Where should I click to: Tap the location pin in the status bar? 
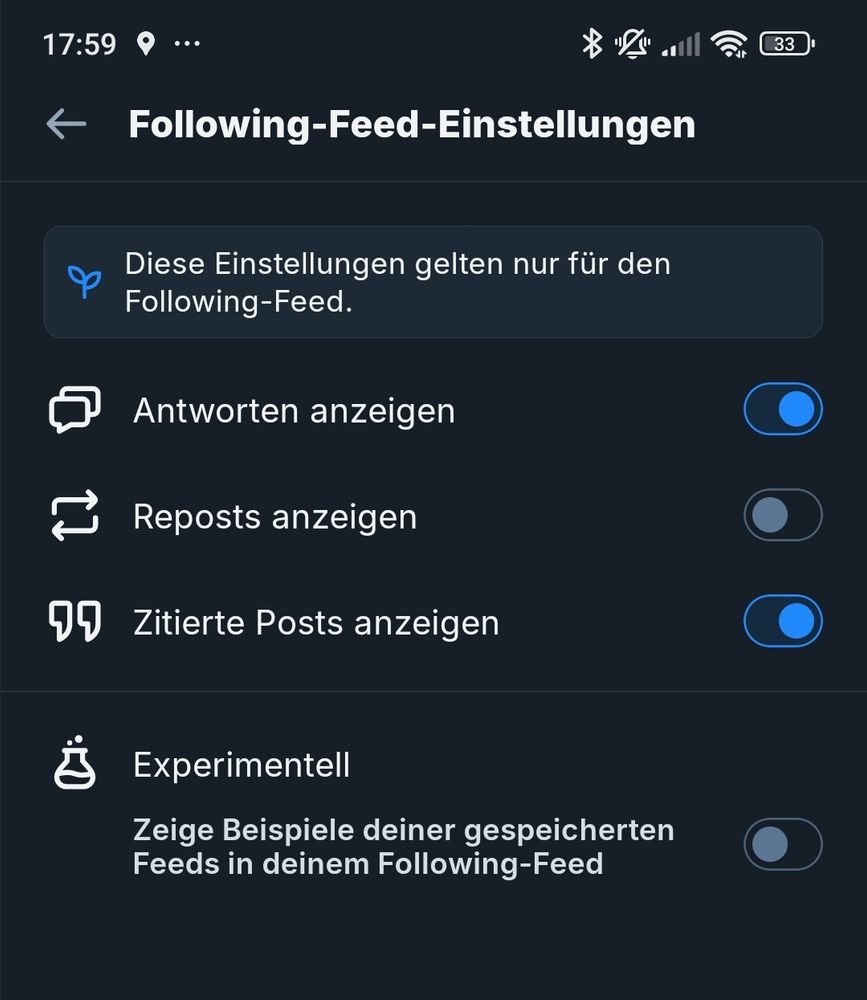[146, 43]
